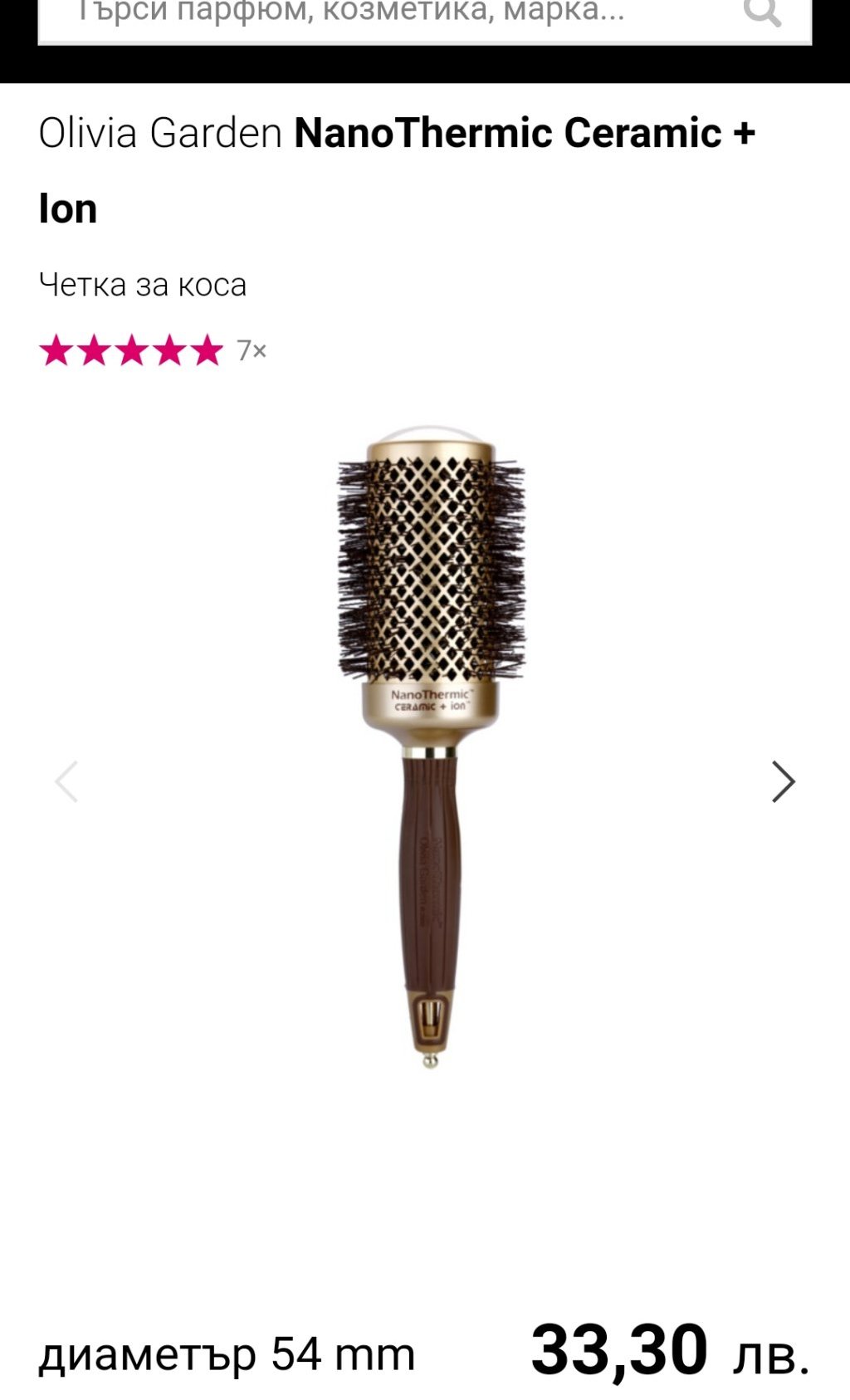Open the Olivia Garden brush image
Screen dimensions: 850x1400
[431, 747]
